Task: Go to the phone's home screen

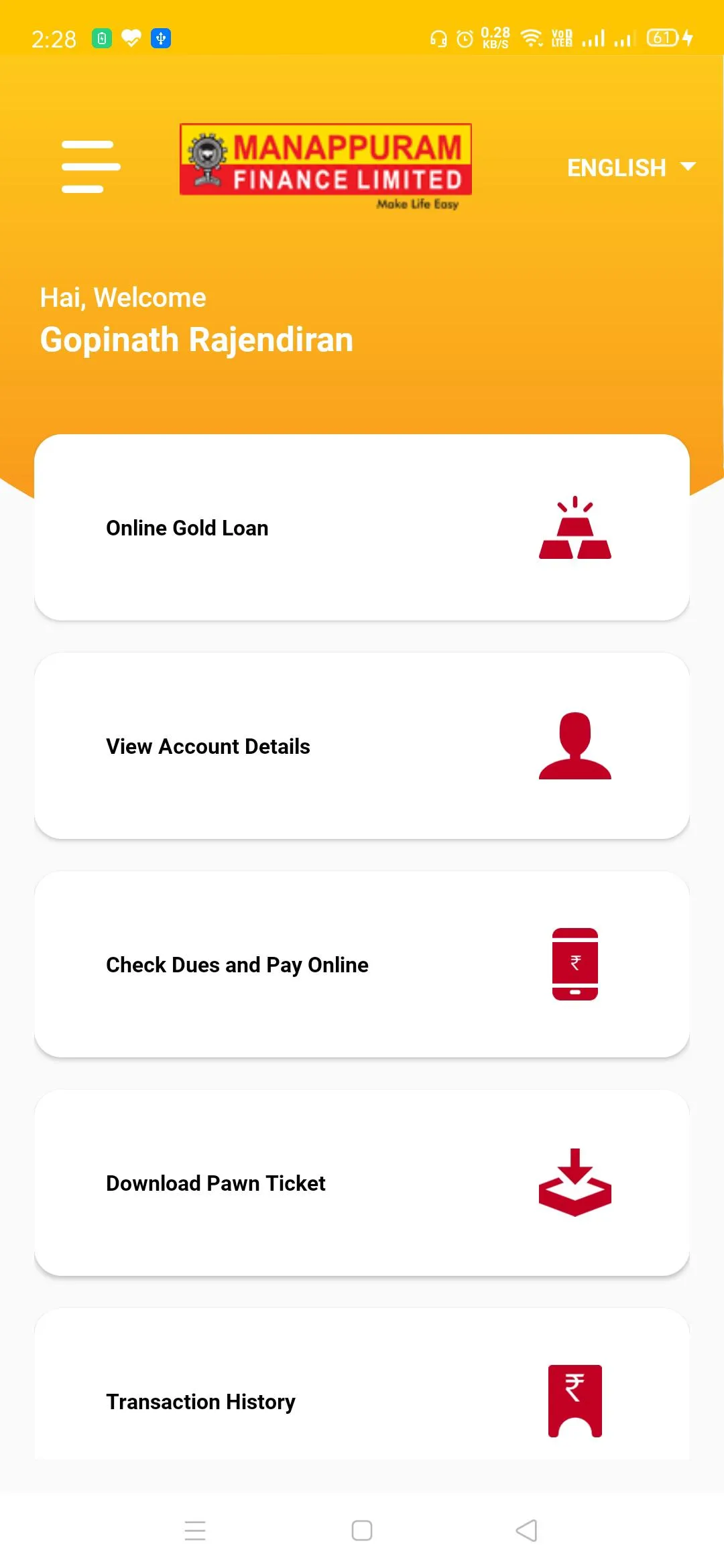Action: click(x=362, y=1530)
